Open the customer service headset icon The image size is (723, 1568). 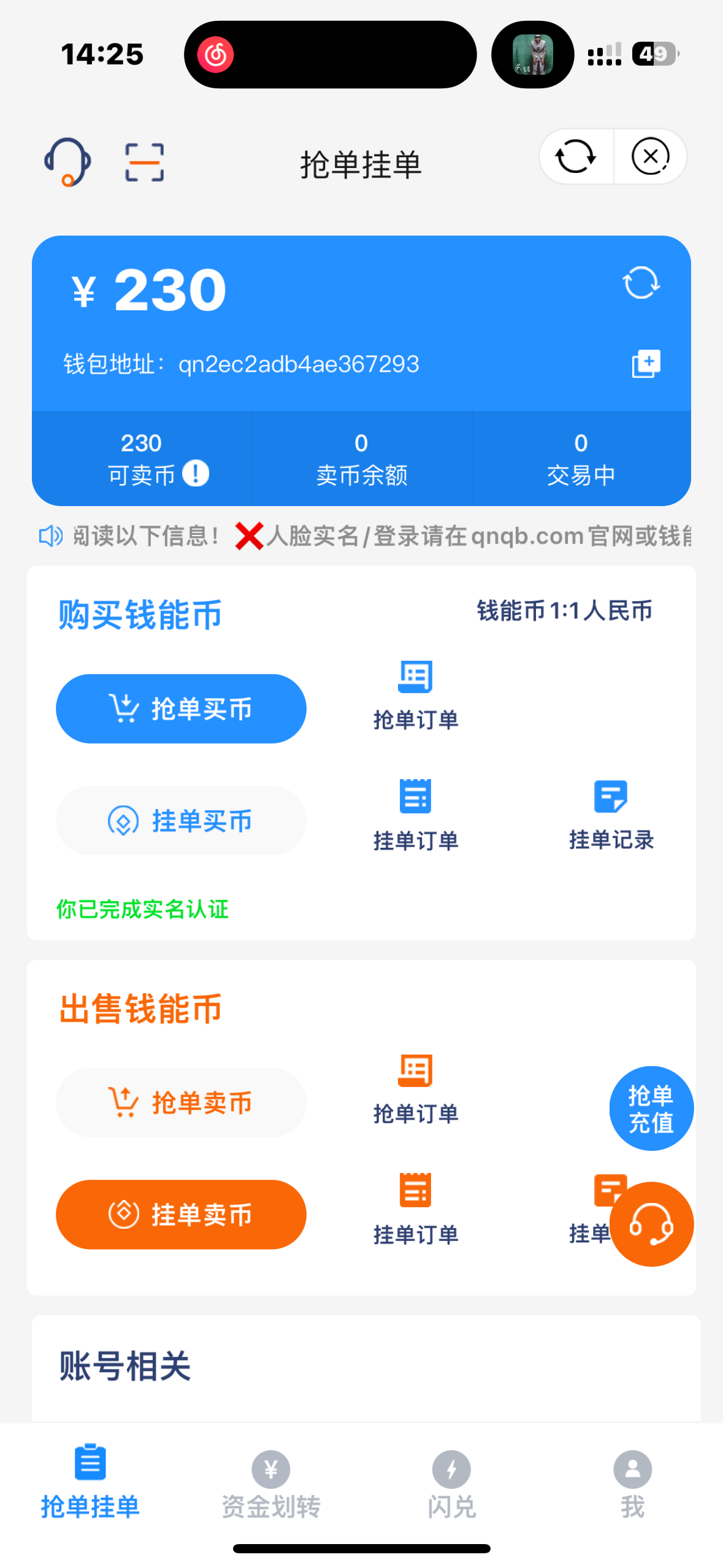coord(68,162)
